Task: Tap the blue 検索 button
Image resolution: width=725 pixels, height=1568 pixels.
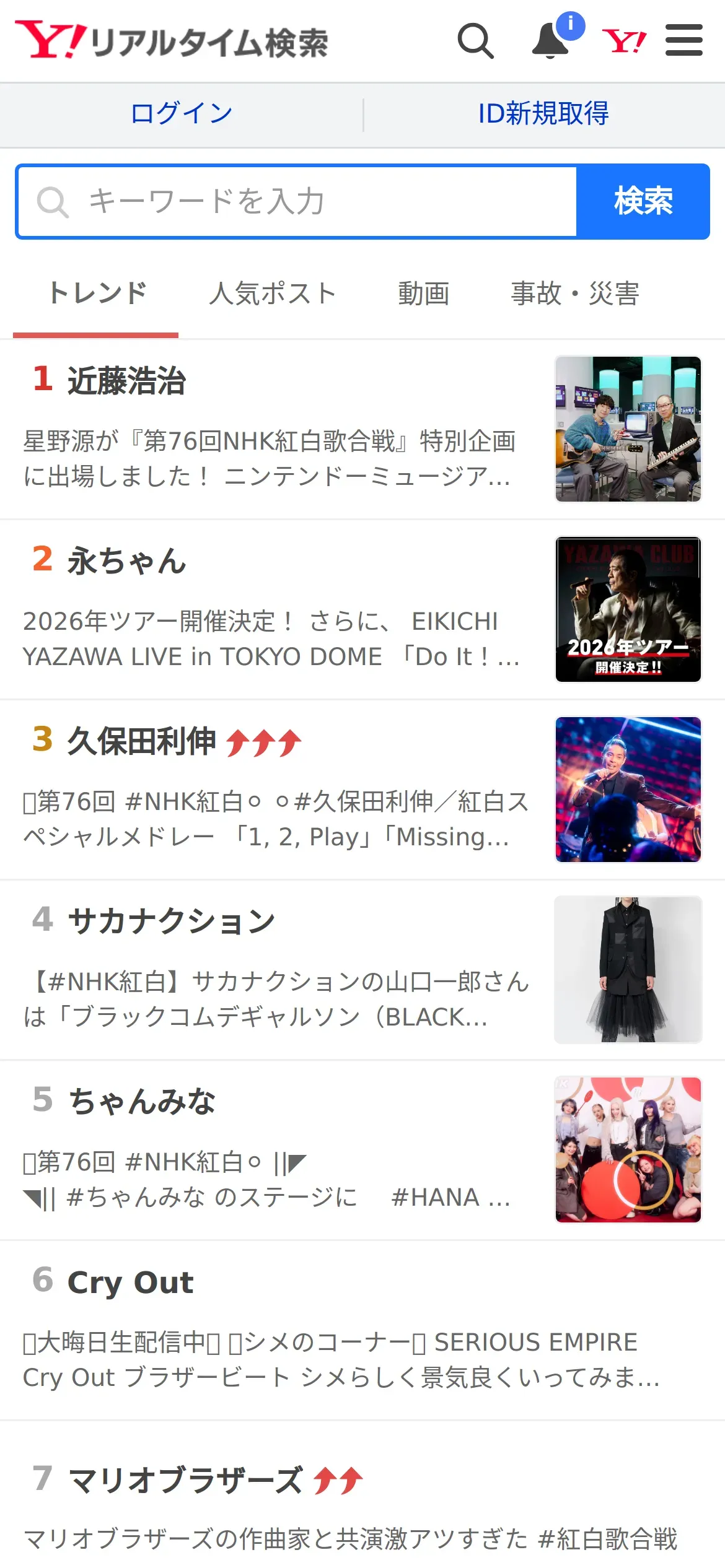Action: (x=643, y=201)
